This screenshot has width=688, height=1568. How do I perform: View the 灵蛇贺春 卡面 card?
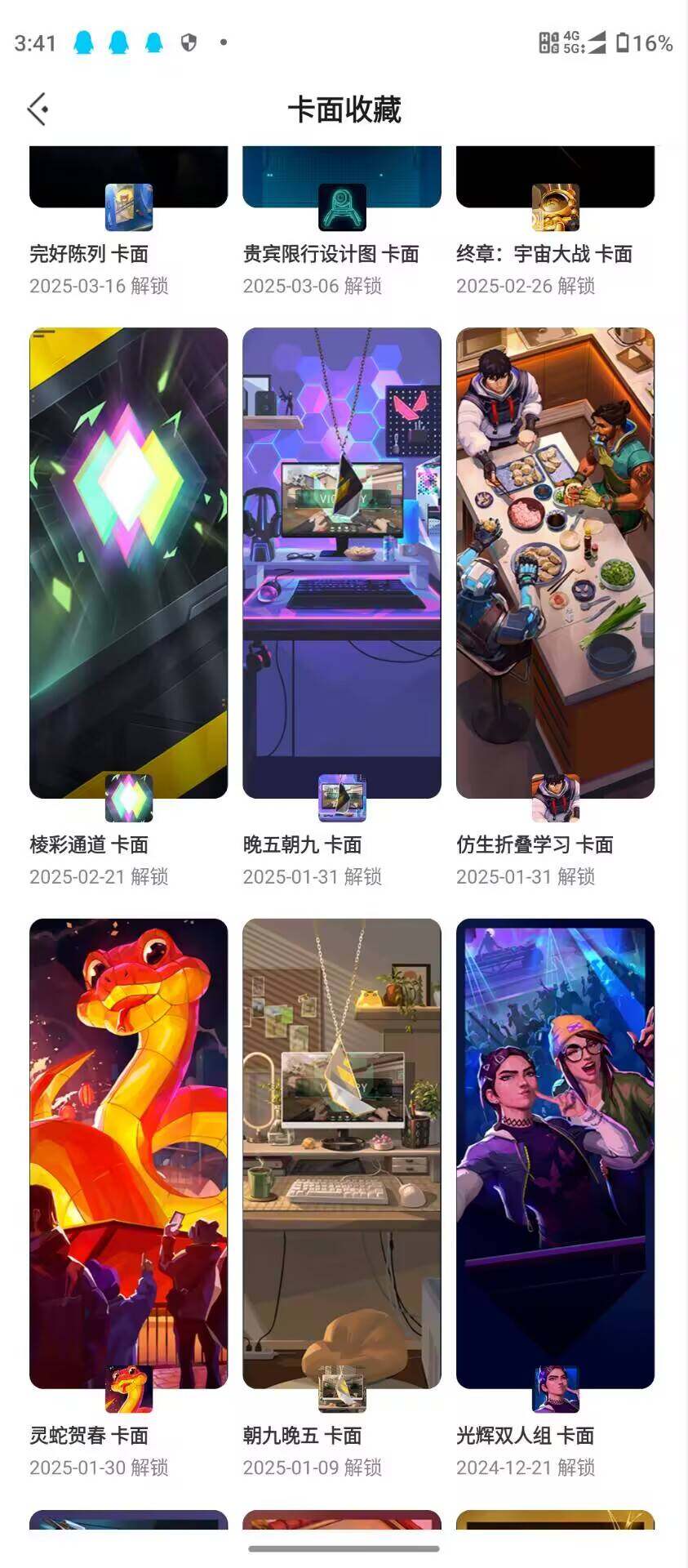click(x=128, y=1153)
